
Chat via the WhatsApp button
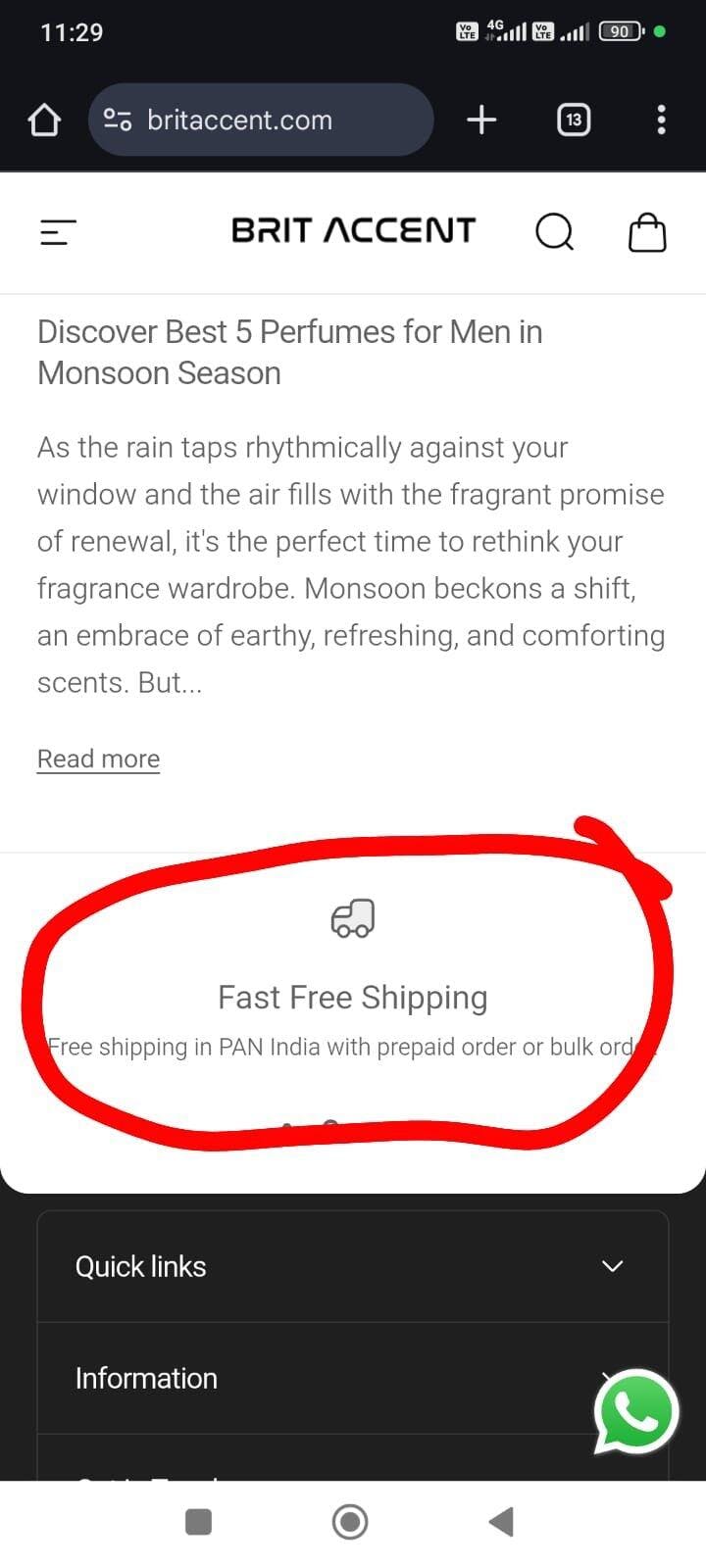point(636,1412)
